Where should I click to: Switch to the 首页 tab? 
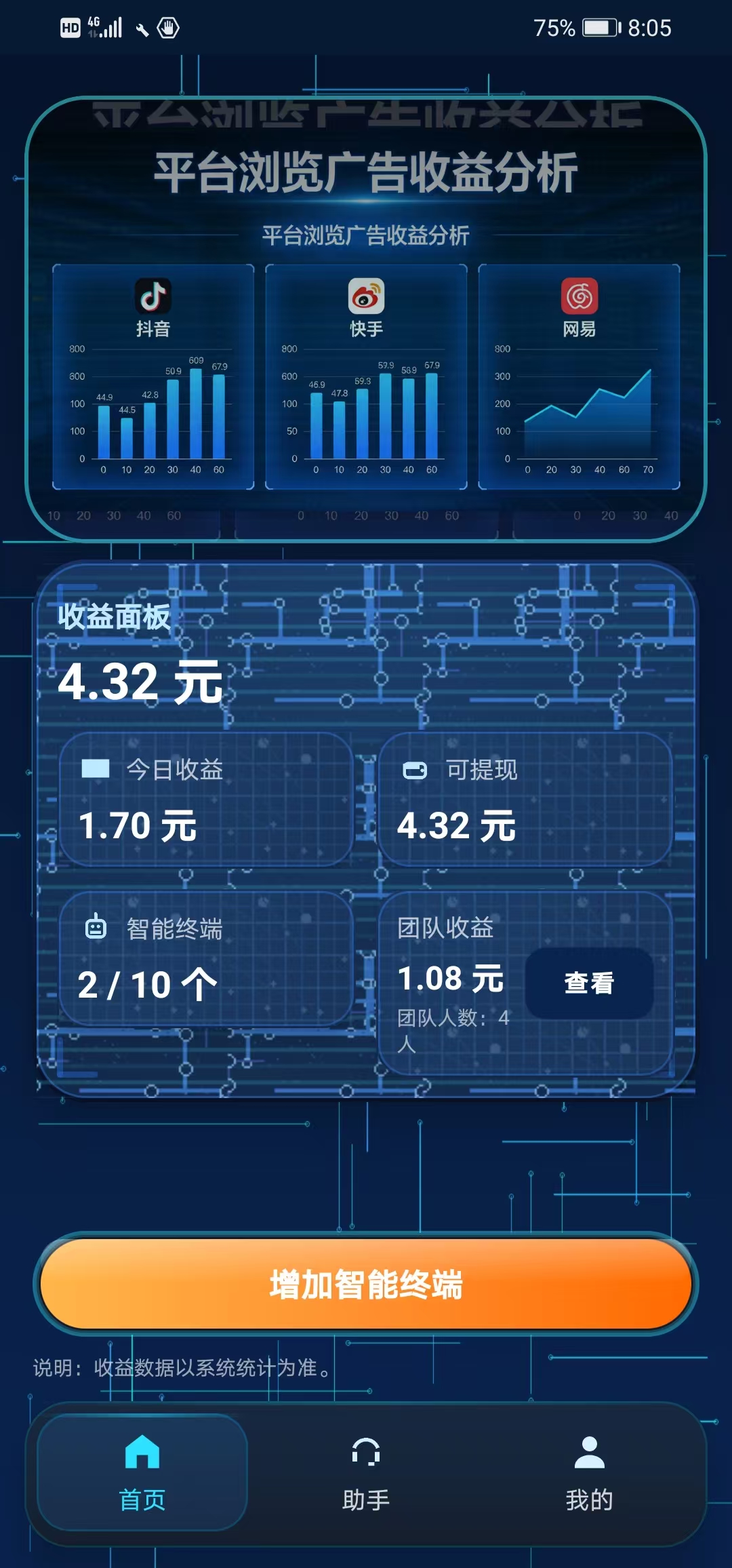142,1473
